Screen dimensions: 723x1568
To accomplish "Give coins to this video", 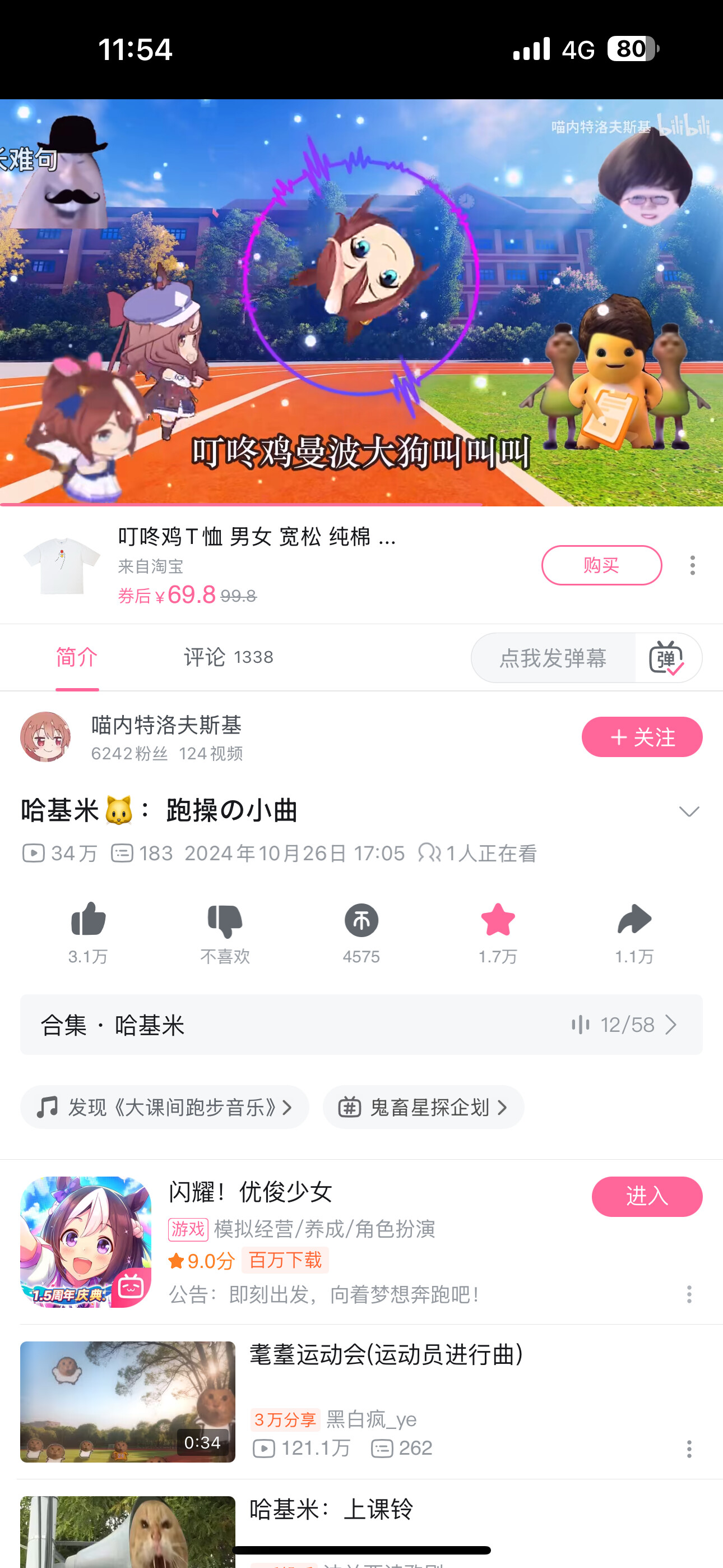I will click(x=361, y=920).
